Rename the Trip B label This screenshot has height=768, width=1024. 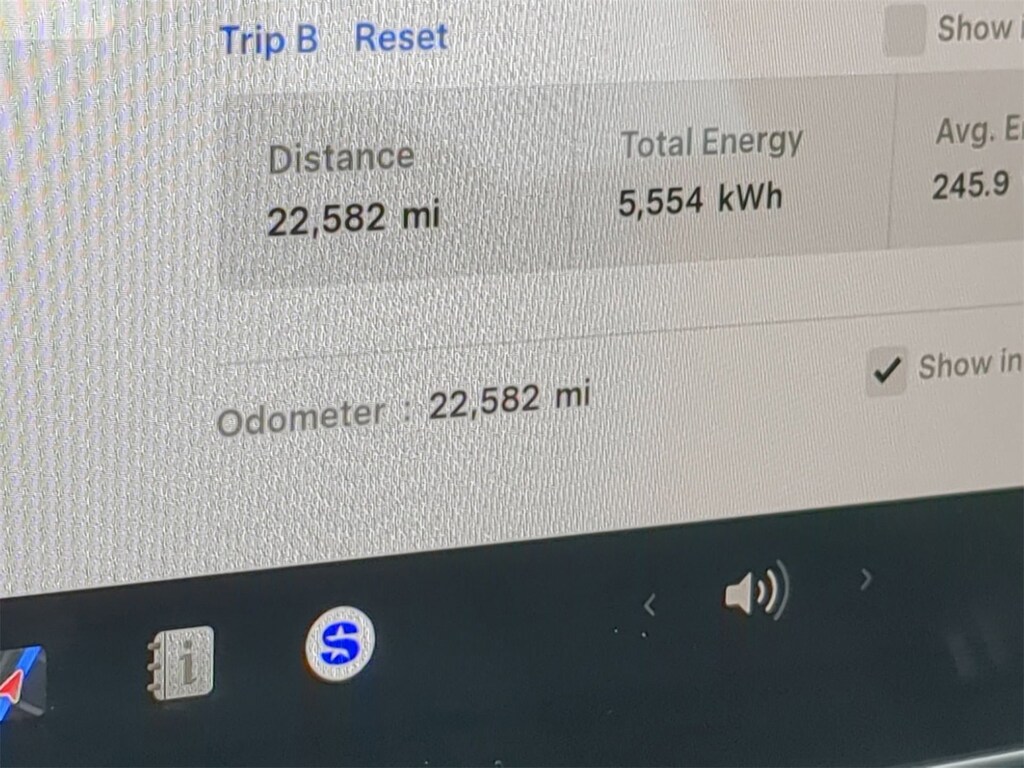(x=268, y=40)
